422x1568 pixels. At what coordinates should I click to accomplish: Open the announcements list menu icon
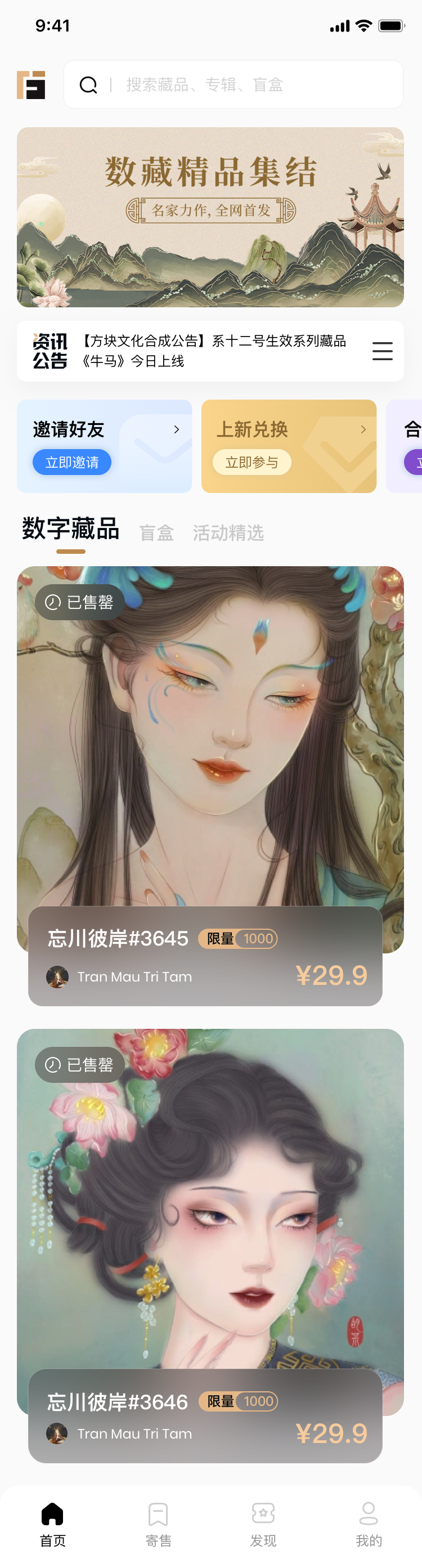click(x=382, y=351)
